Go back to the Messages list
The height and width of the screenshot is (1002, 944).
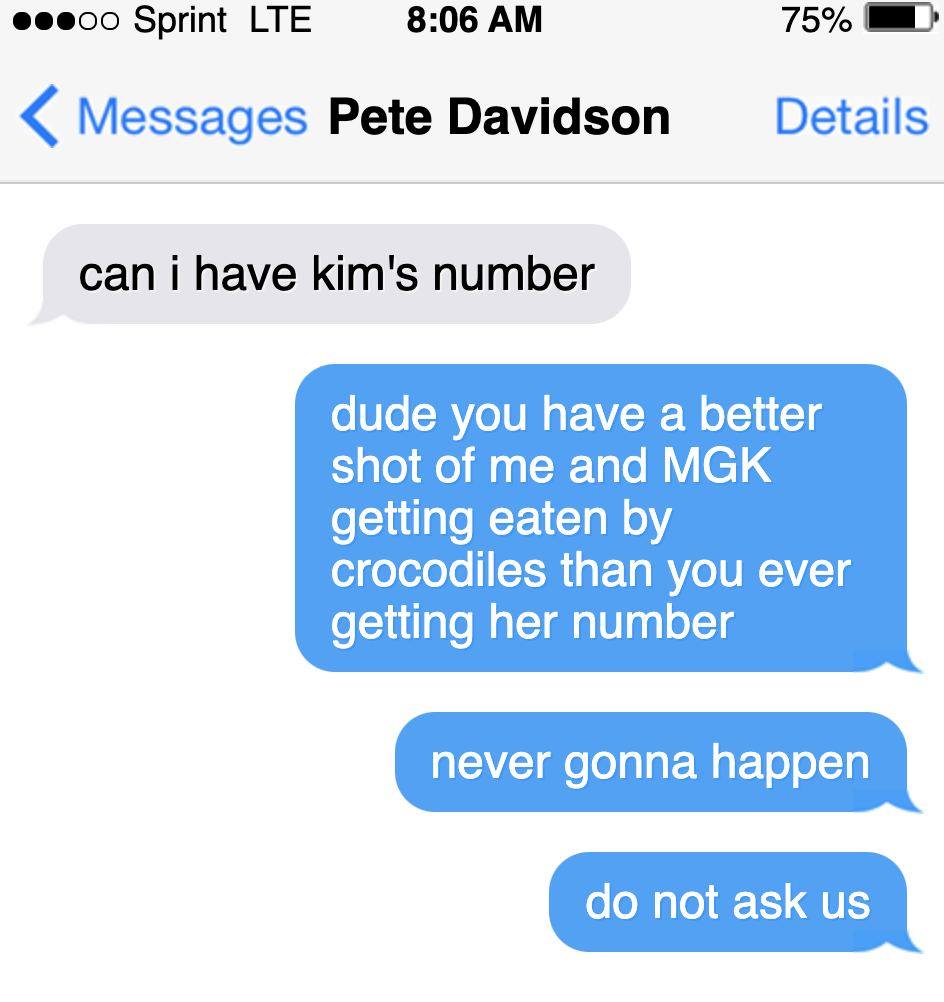[x=165, y=118]
